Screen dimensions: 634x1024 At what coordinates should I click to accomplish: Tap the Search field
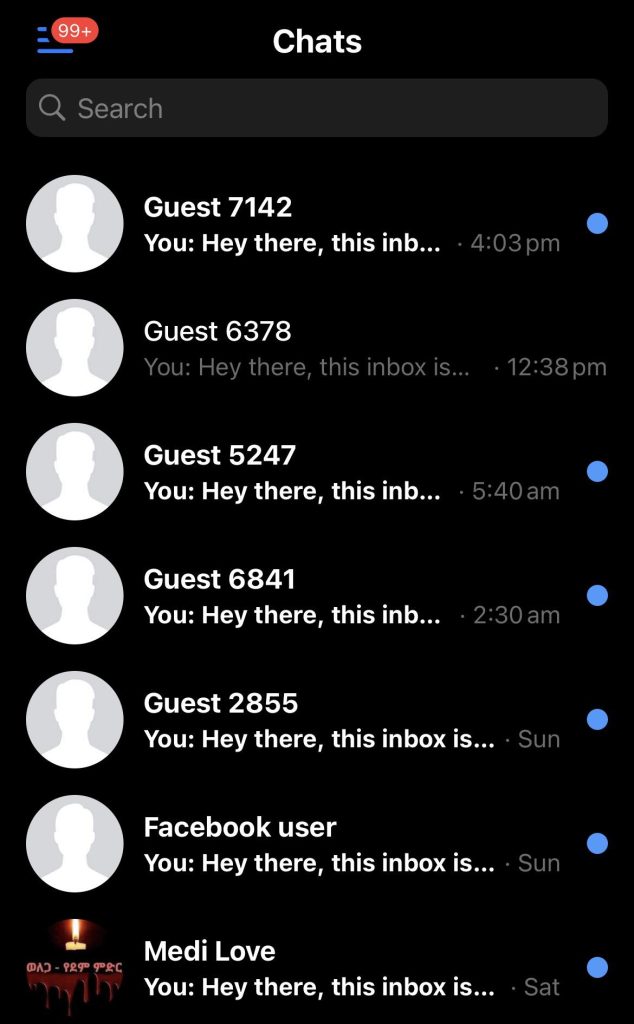(316, 108)
